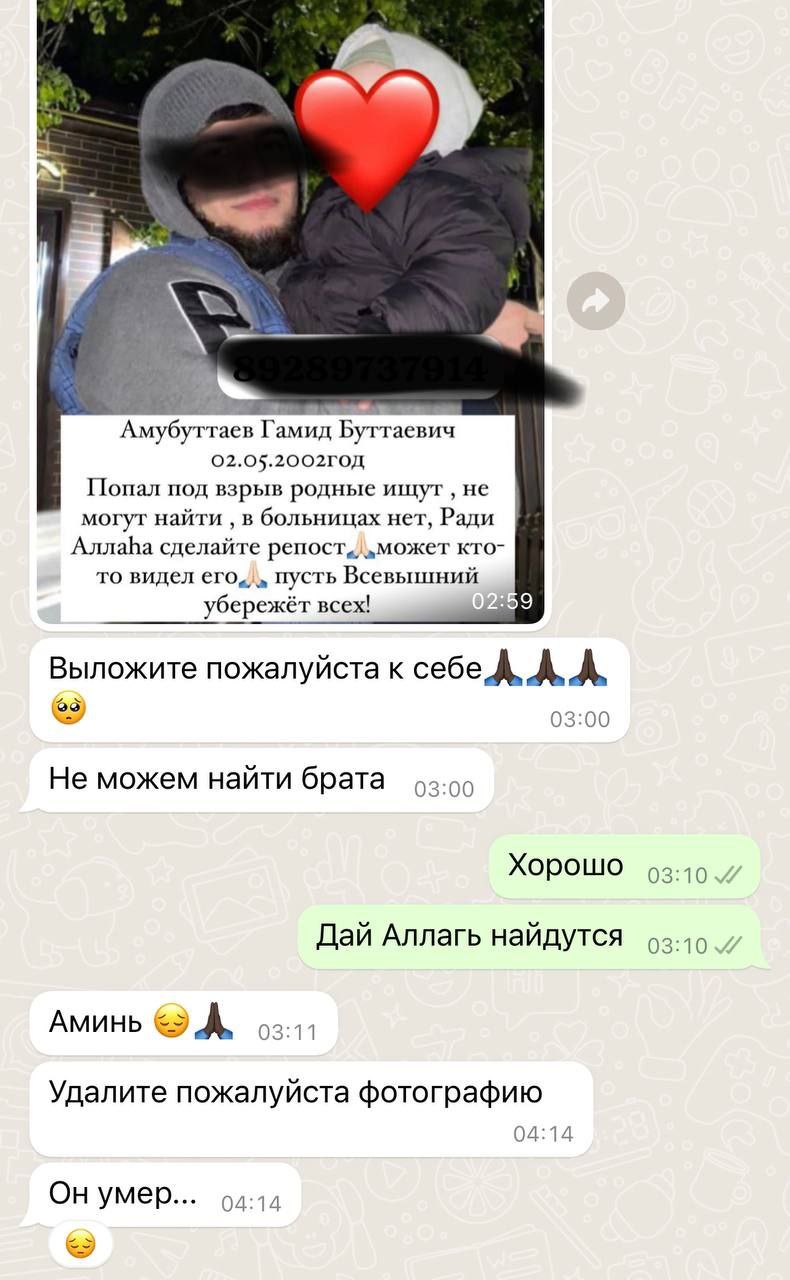View reaction on "Он умер..." message
This screenshot has width=790, height=1280.
point(80,1244)
